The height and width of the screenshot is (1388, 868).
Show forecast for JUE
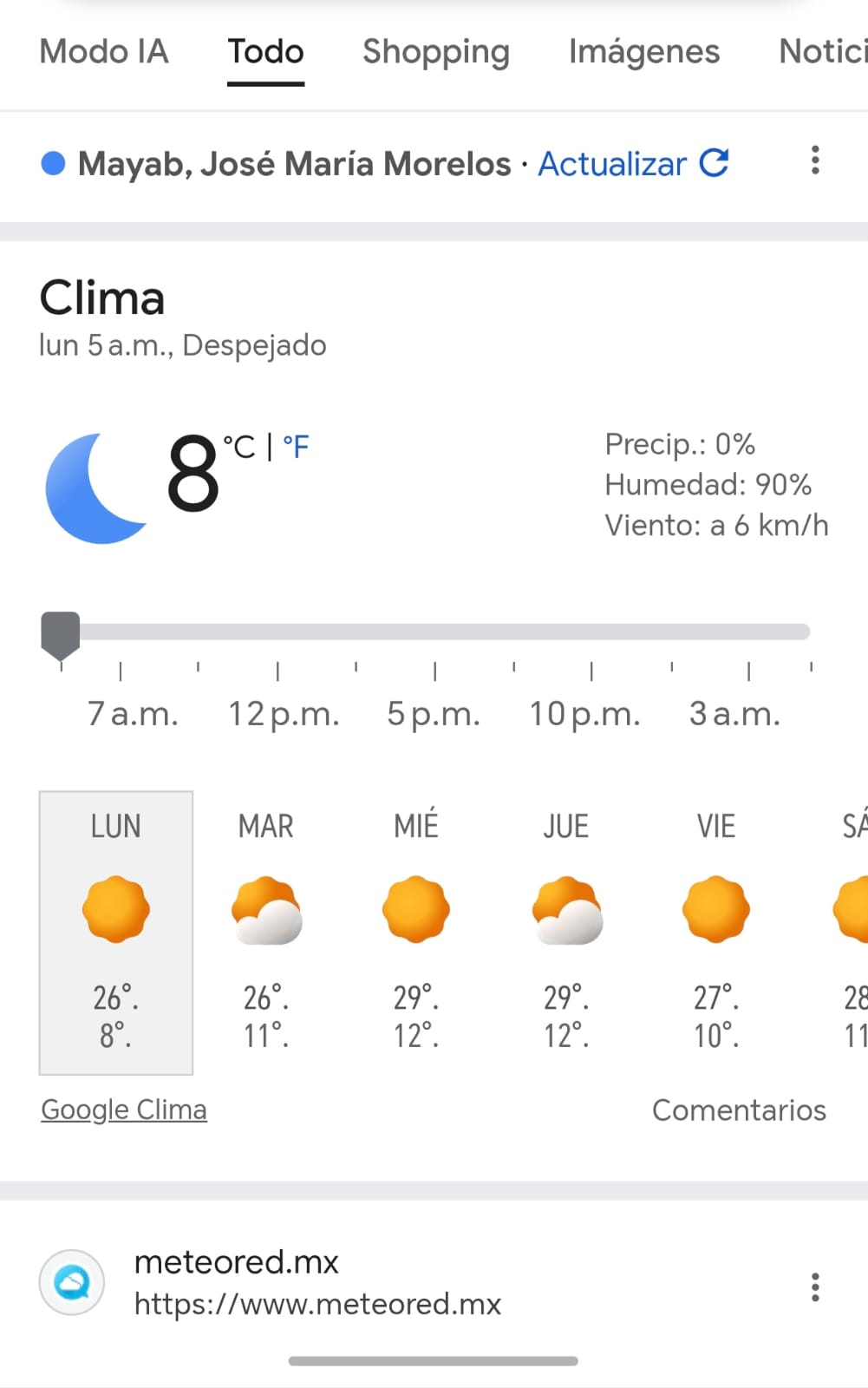pyautogui.click(x=566, y=931)
